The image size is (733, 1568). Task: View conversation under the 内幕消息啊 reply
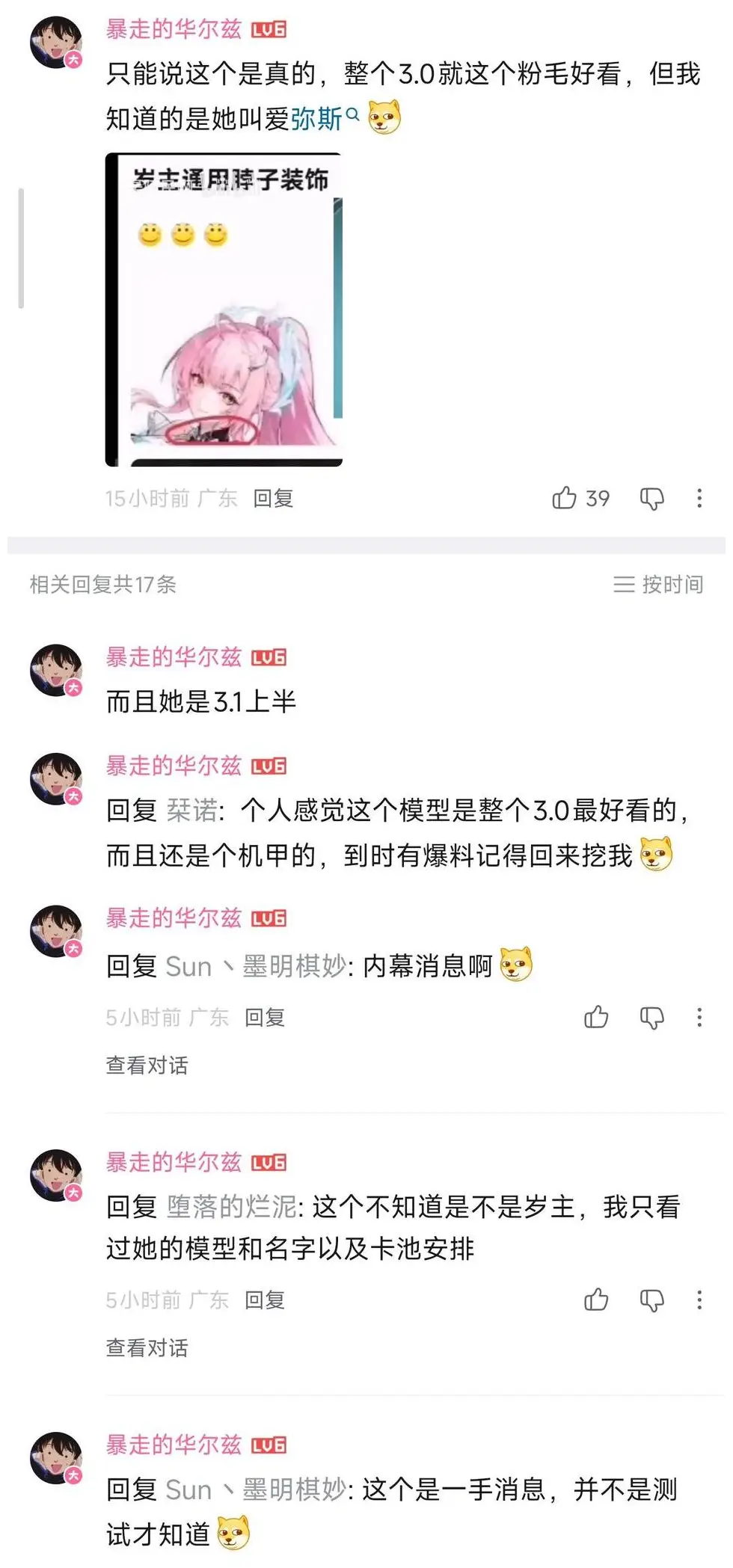click(147, 1065)
